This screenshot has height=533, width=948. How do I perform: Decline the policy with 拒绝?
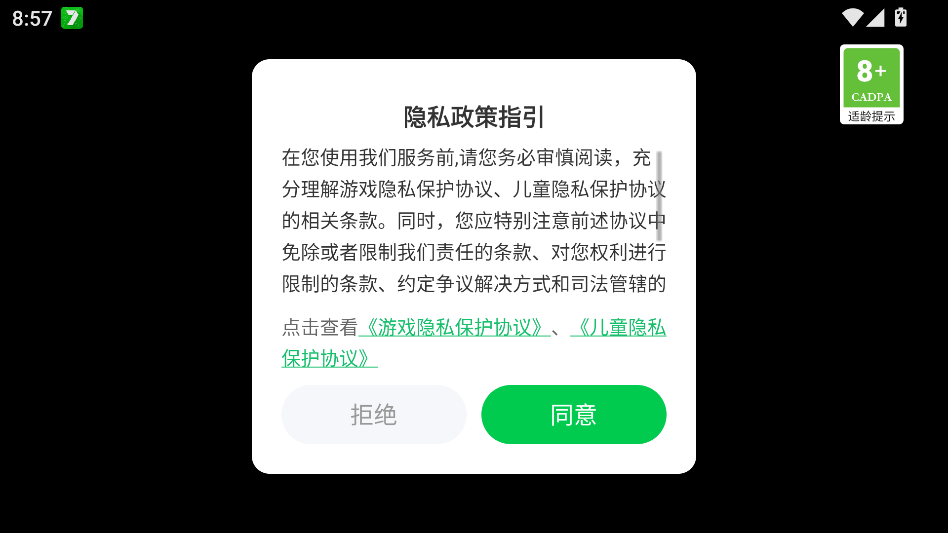[x=374, y=414]
